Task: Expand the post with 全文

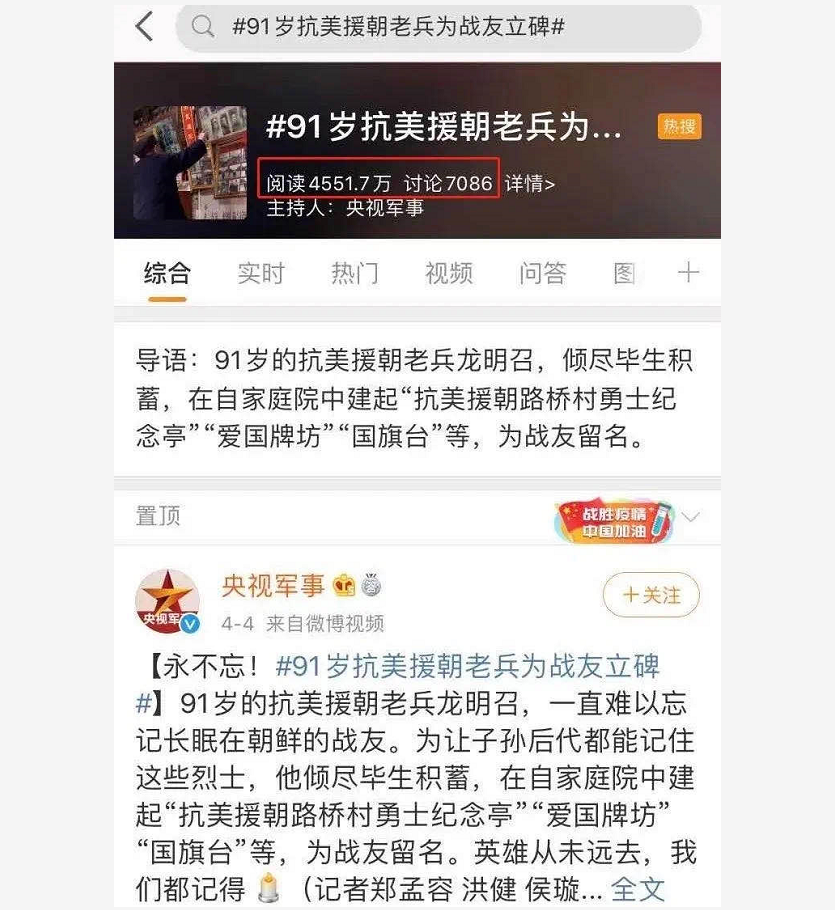Action: 637,888
